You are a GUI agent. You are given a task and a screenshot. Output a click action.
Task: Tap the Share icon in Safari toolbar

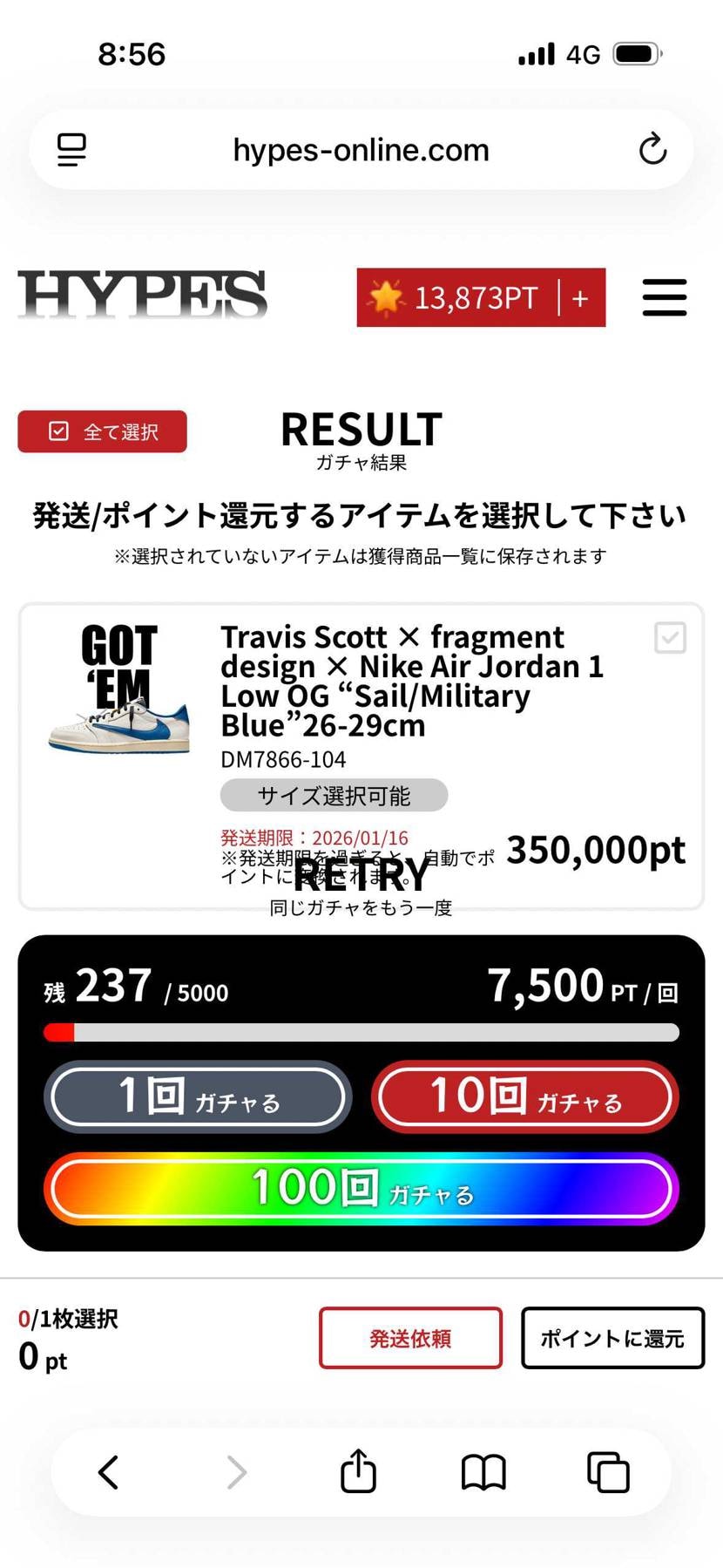point(357,1471)
